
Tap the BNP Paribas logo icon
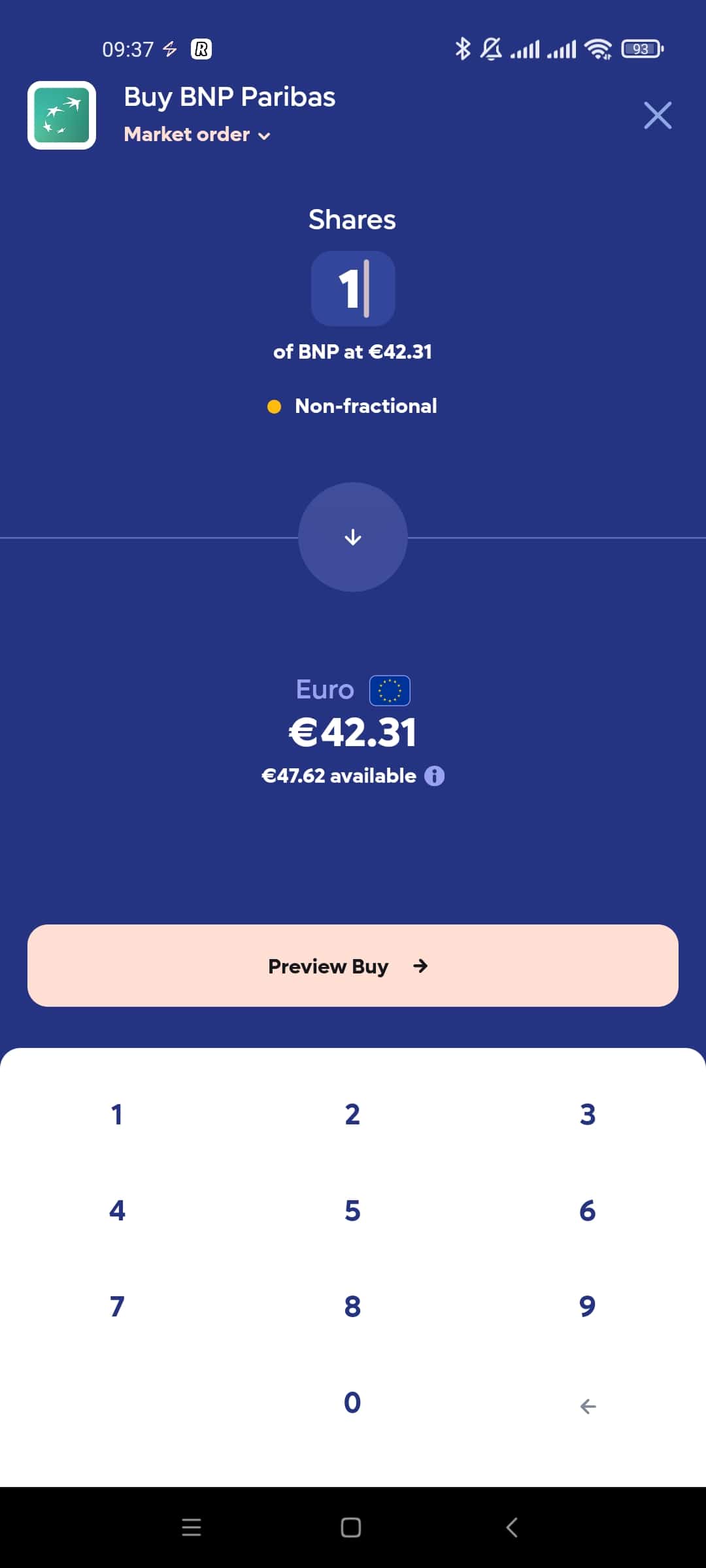pos(61,115)
